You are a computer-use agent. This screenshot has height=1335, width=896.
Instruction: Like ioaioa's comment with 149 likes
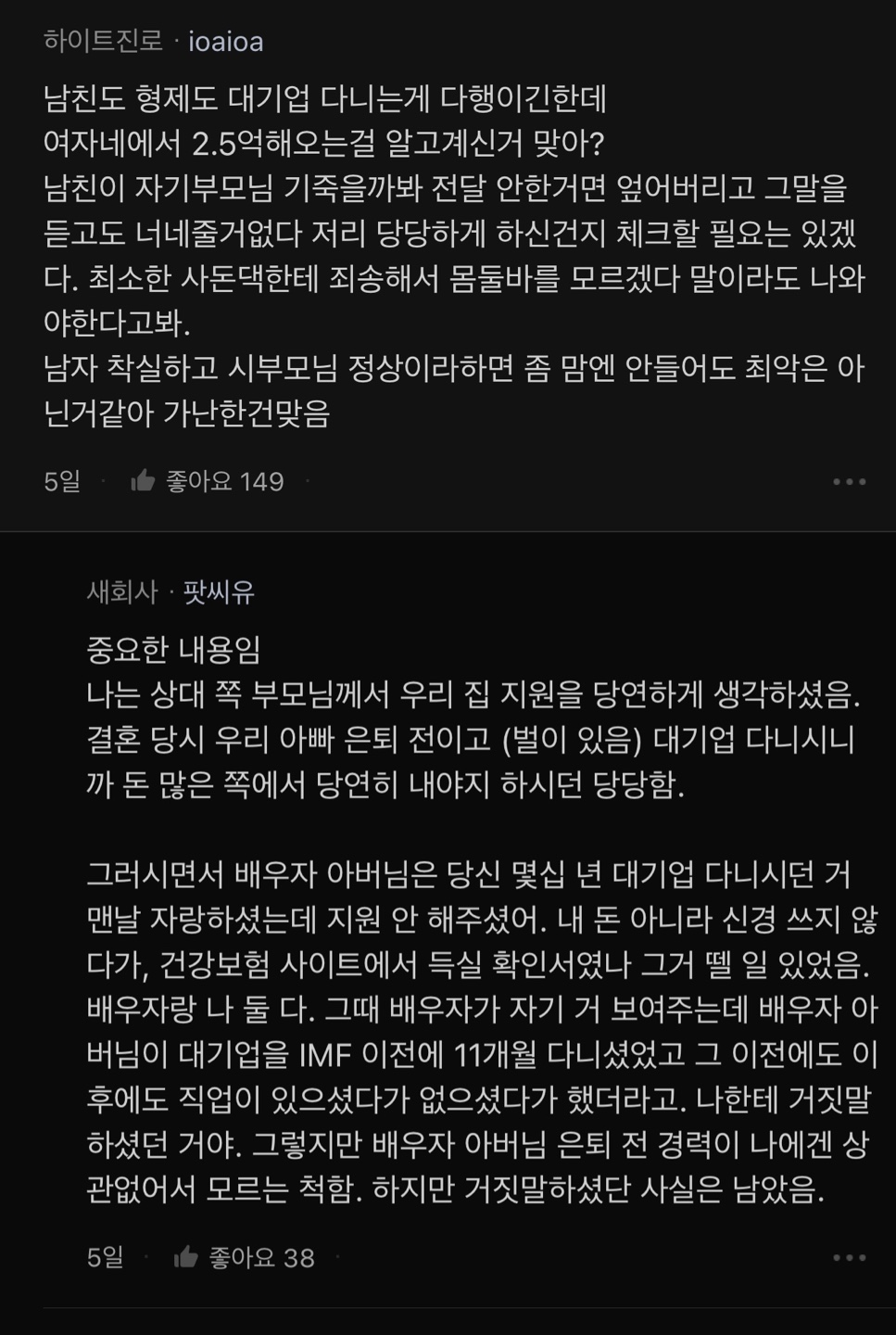144,480
